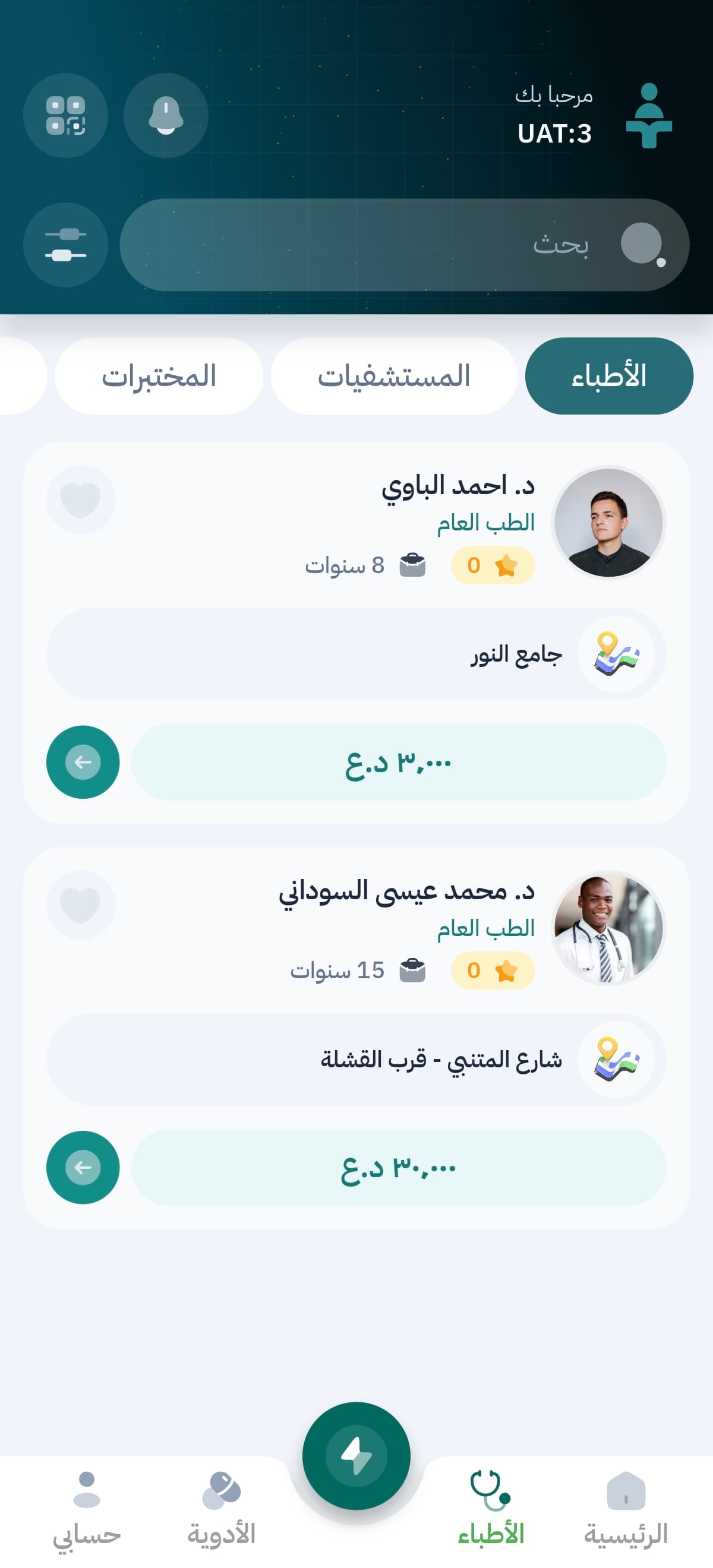The height and width of the screenshot is (1568, 713).
Task: Select the الأطباء category chip
Action: [609, 376]
